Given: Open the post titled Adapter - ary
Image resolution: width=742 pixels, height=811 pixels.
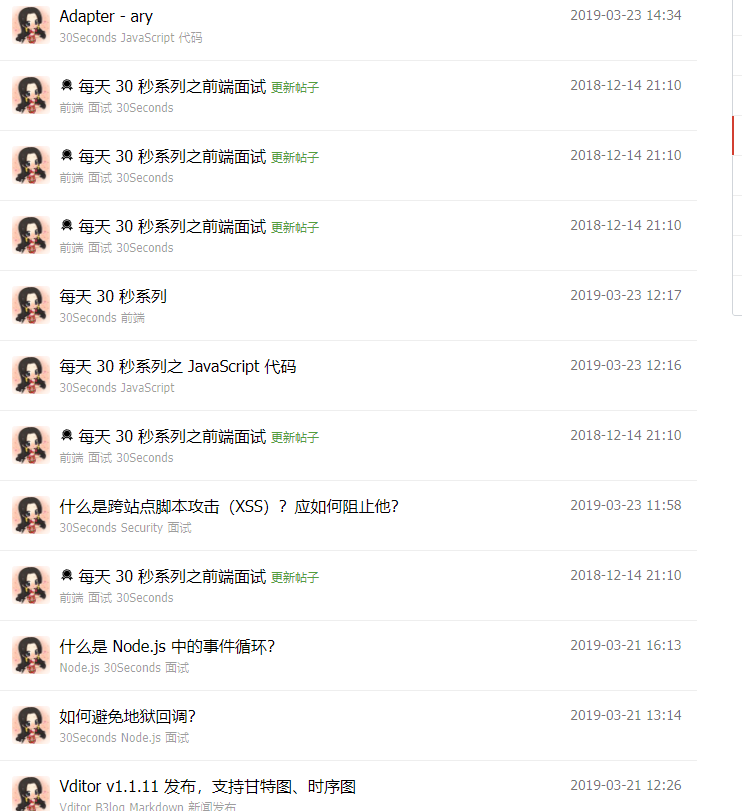Looking at the screenshot, I should tap(106, 16).
